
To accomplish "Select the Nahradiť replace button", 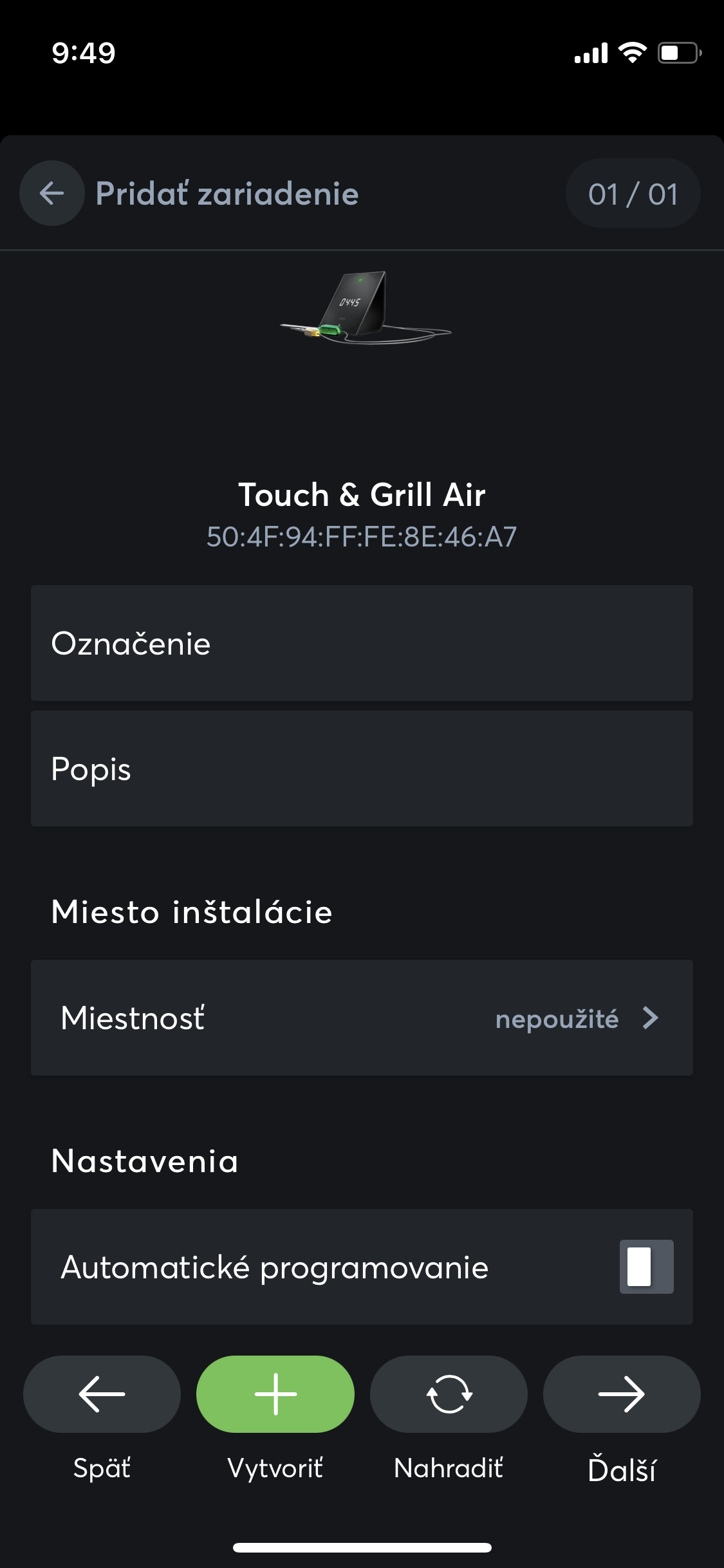I will click(449, 1394).
